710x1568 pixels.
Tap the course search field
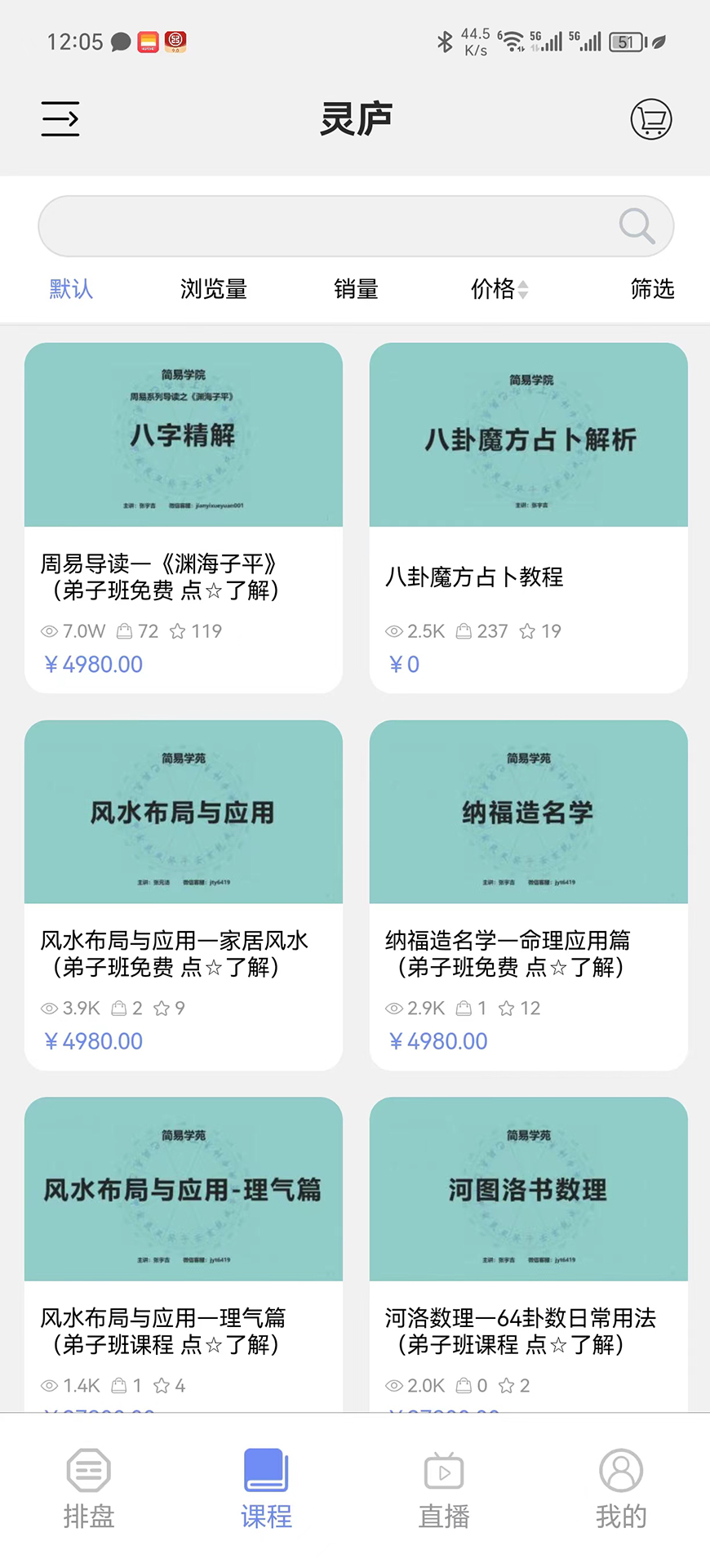[x=326, y=226]
